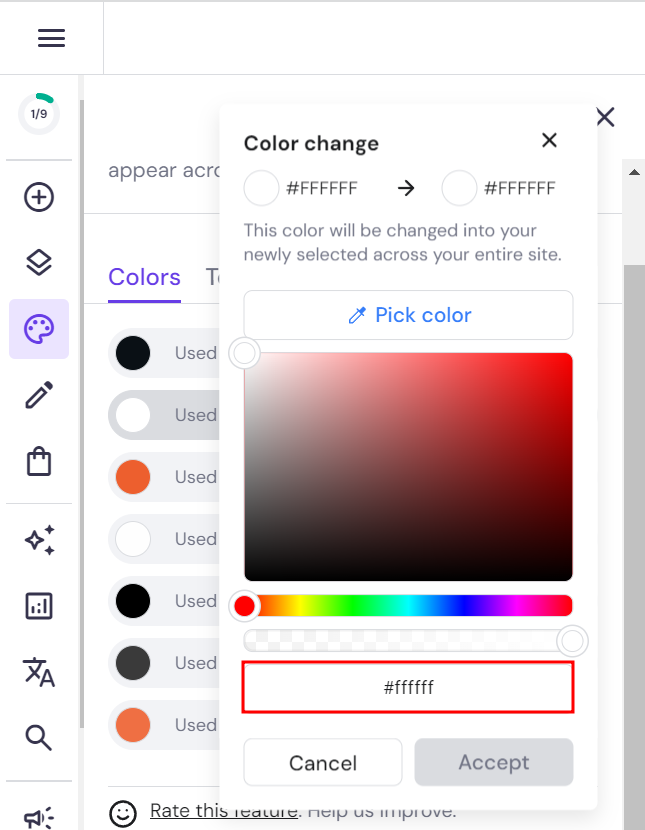Viewport: 645px width, 830px height.
Task: Pick a shade in the red gradient area
Action: click(x=408, y=466)
